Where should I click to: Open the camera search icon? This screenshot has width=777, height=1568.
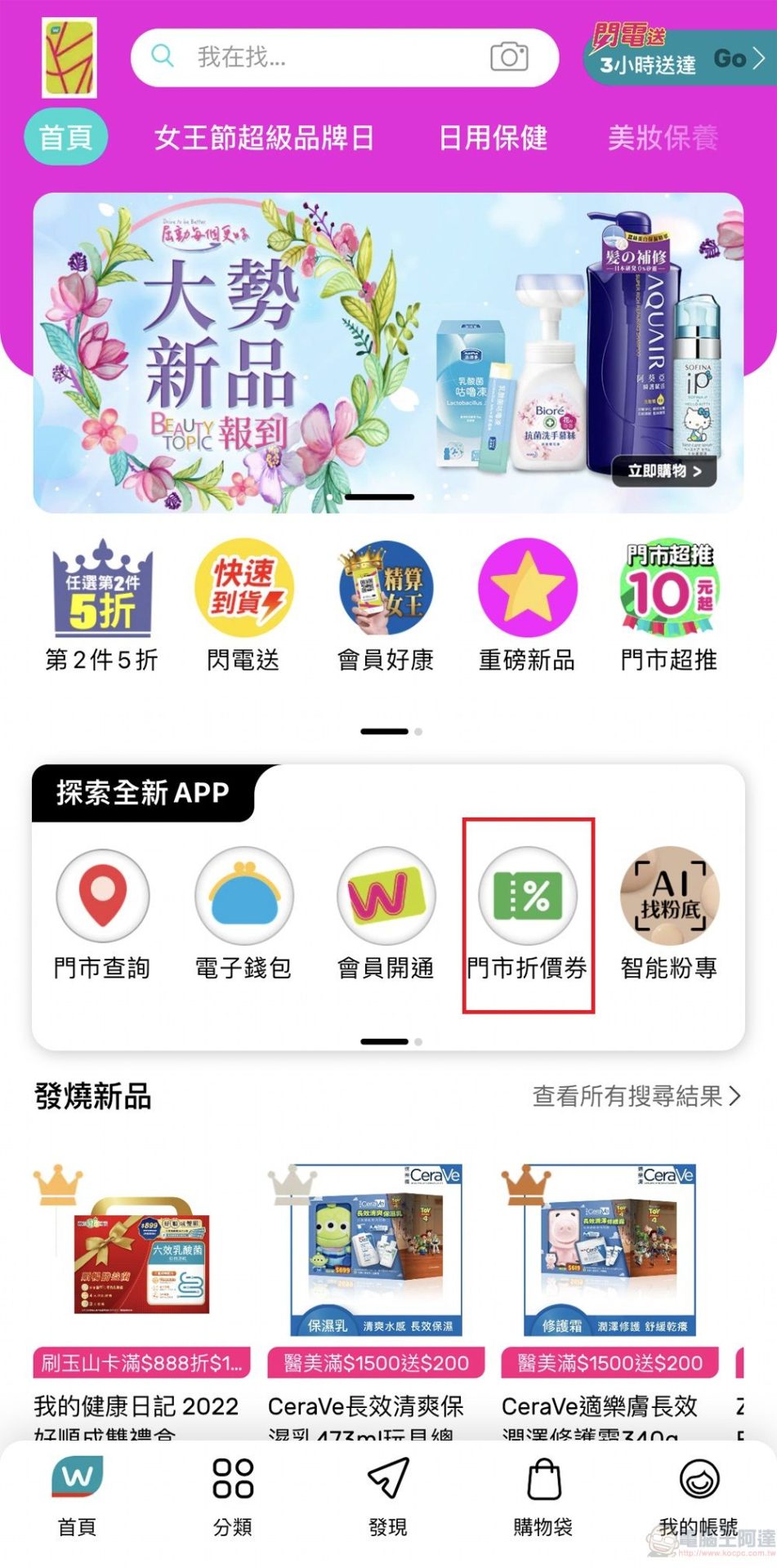tap(508, 57)
